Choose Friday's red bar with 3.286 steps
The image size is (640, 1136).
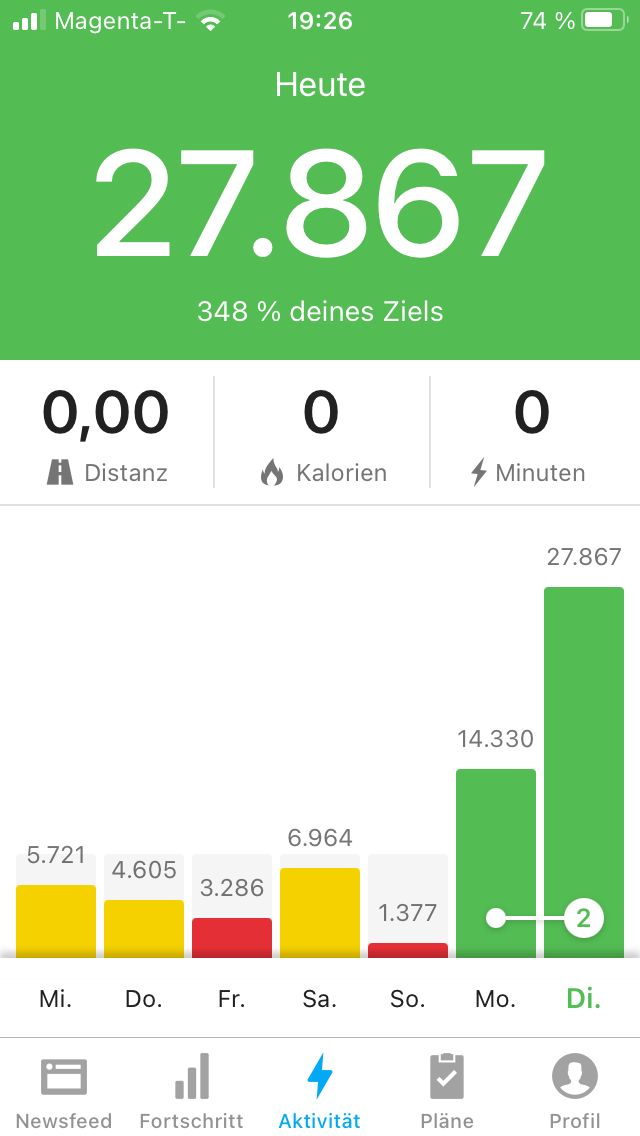(232, 938)
